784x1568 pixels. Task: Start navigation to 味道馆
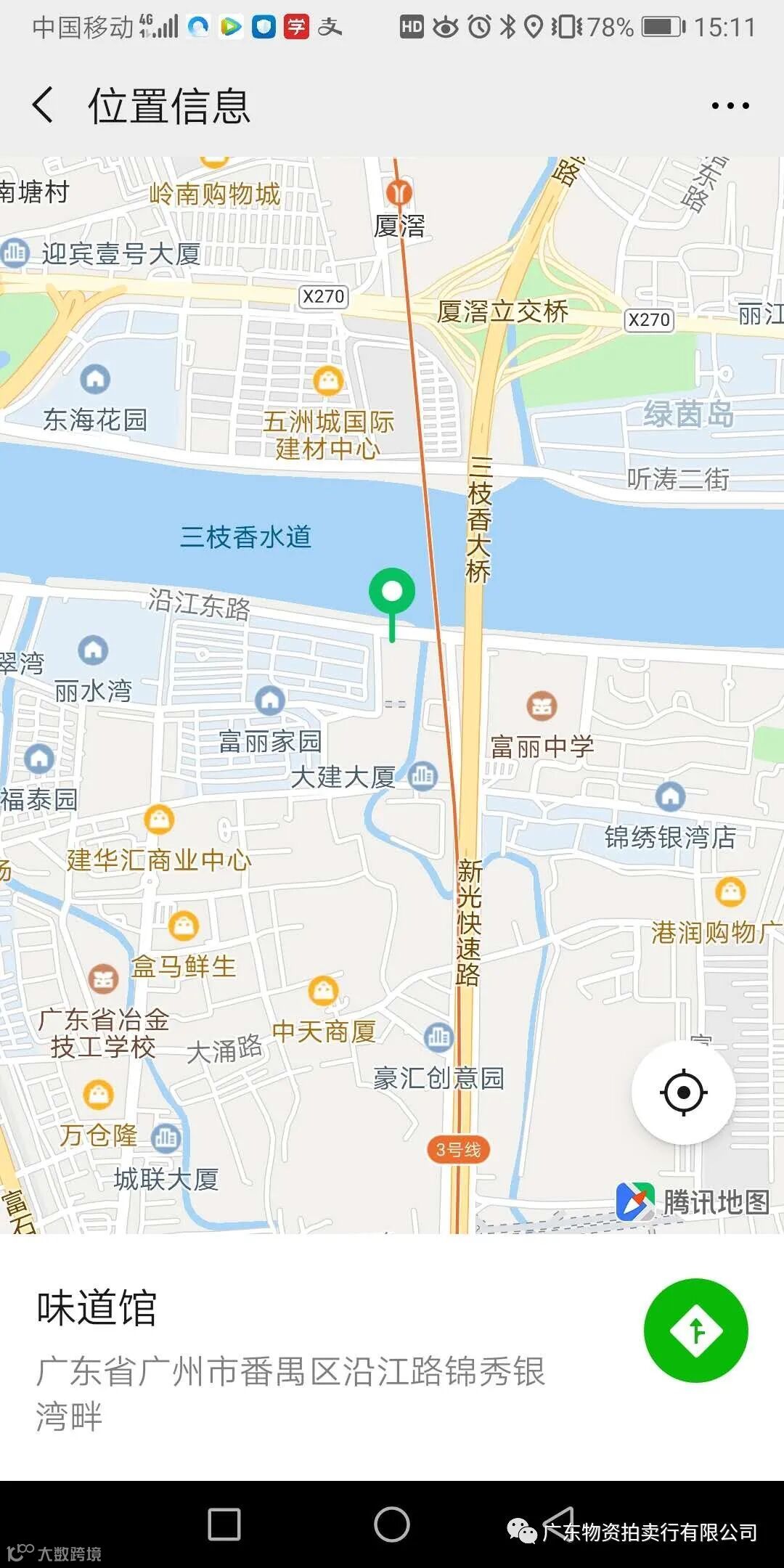click(695, 1330)
